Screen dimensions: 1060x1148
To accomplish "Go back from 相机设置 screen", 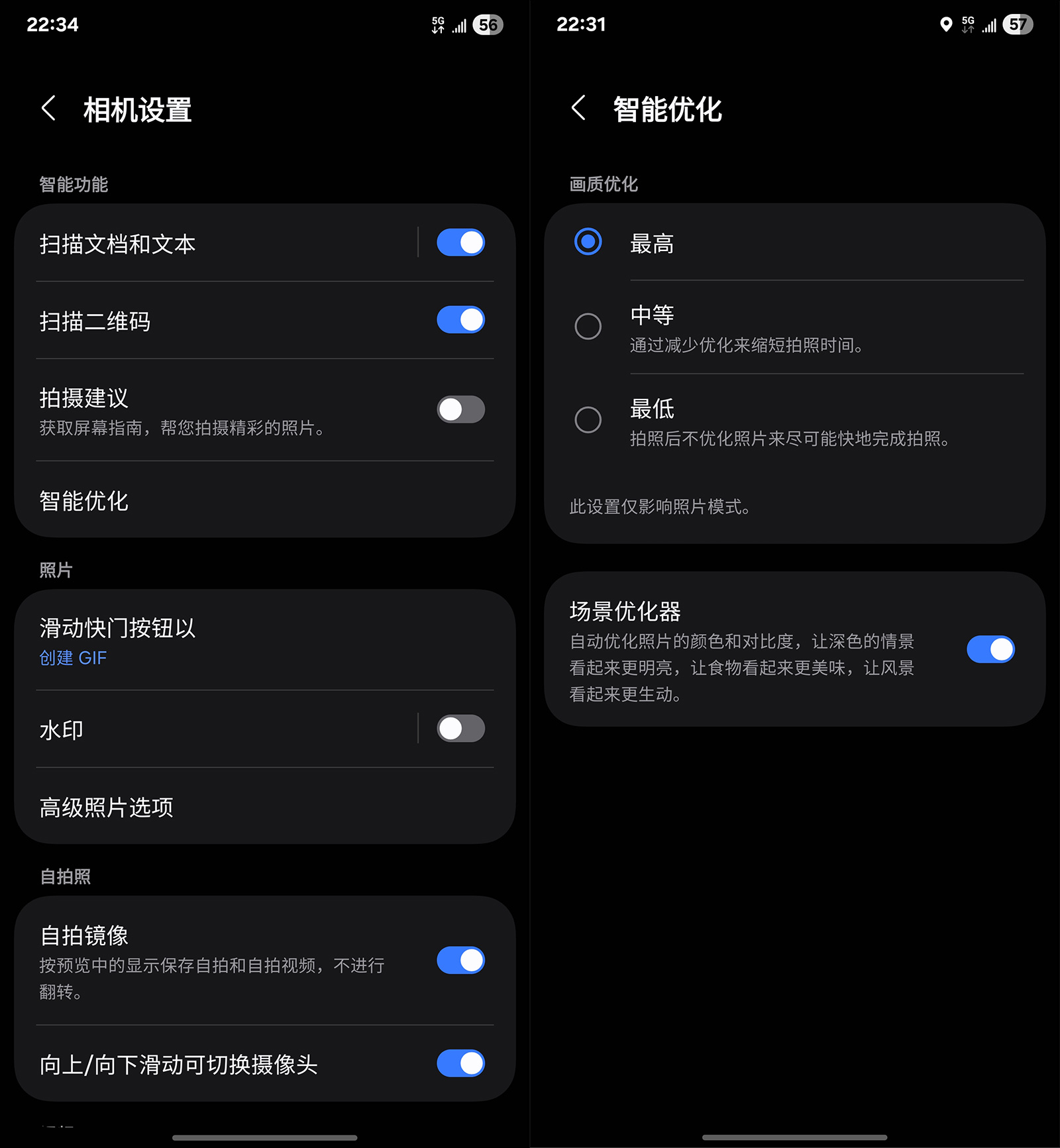I will click(48, 109).
